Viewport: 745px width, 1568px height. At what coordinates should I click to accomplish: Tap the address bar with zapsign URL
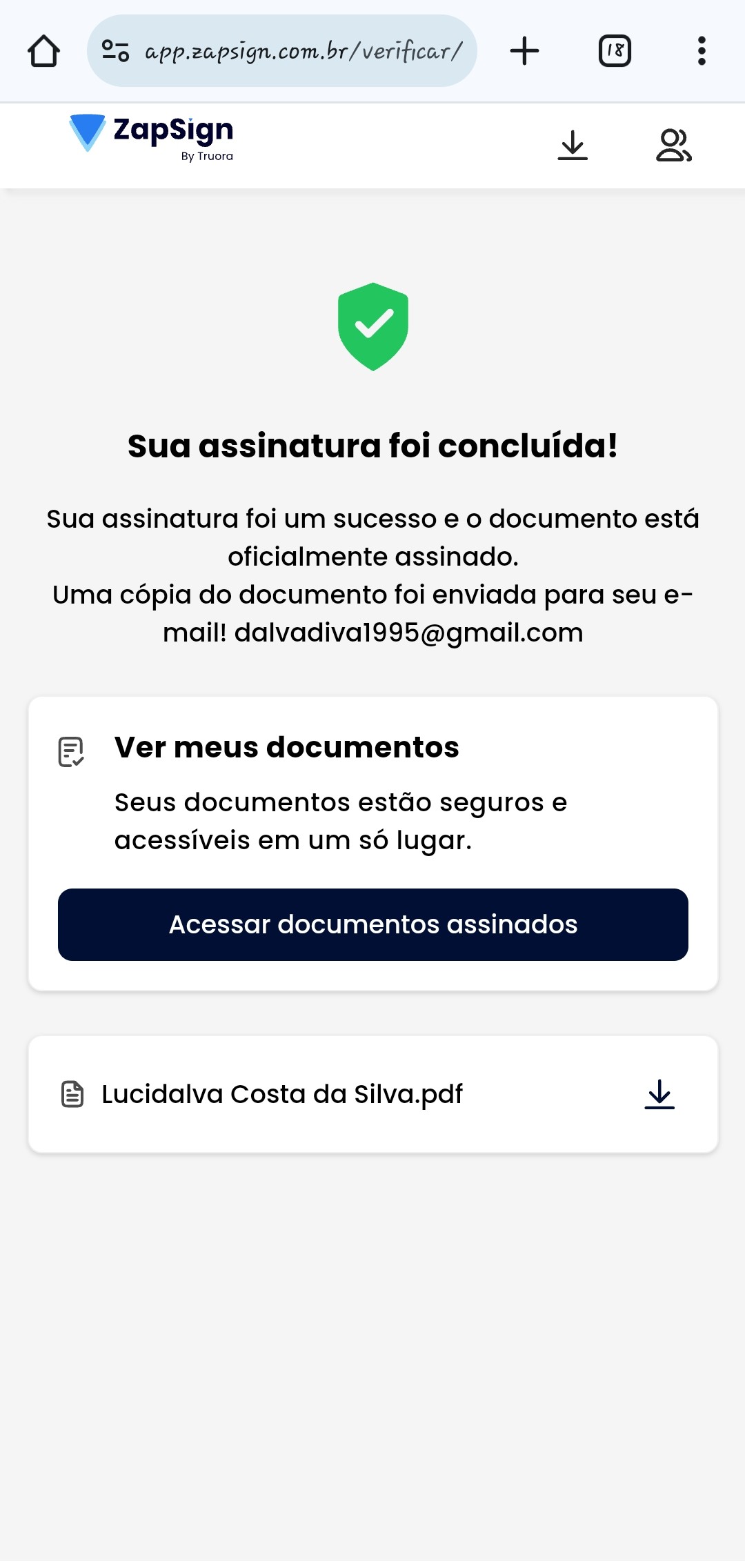302,51
